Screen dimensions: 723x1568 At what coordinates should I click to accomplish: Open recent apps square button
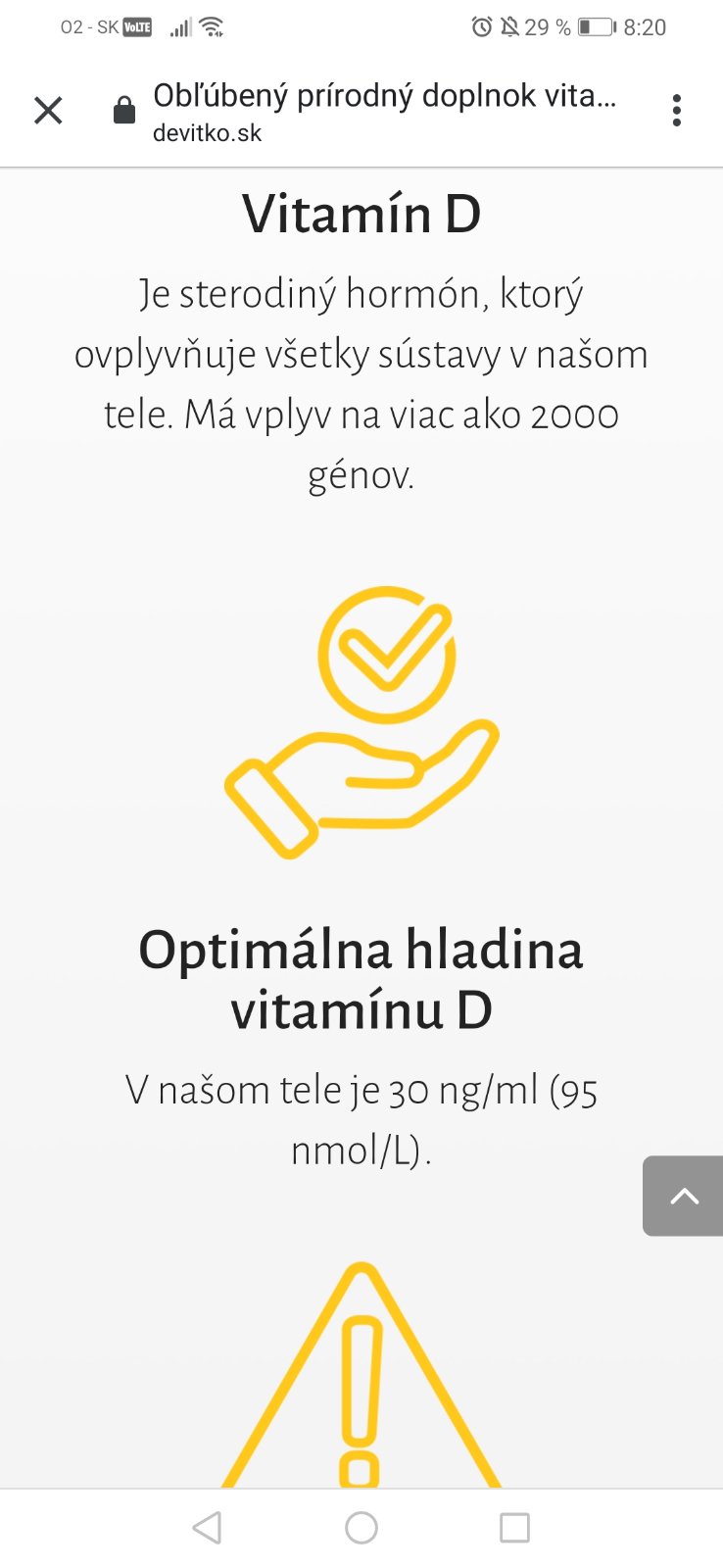514,1527
